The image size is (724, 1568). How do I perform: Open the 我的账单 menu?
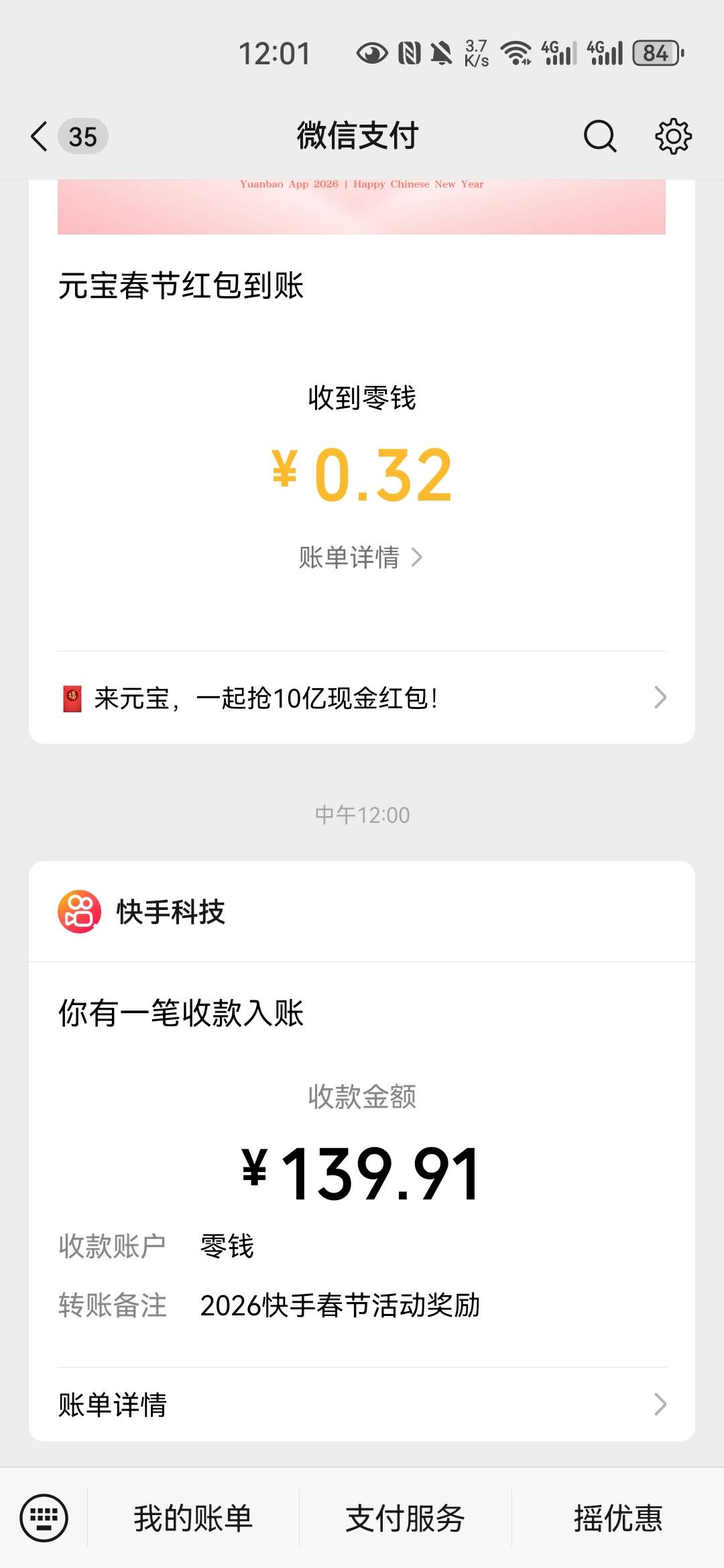pos(193,1518)
